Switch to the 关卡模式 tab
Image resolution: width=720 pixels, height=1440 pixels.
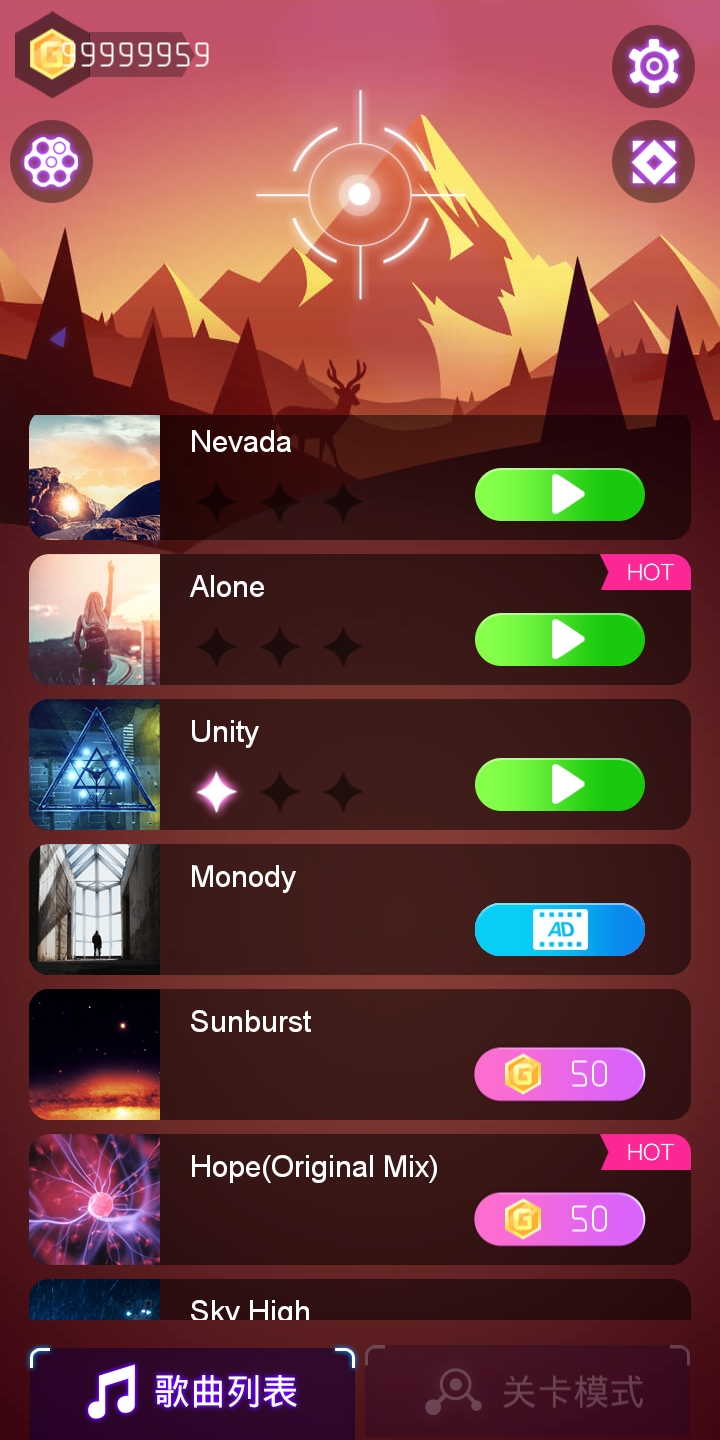click(x=528, y=1392)
